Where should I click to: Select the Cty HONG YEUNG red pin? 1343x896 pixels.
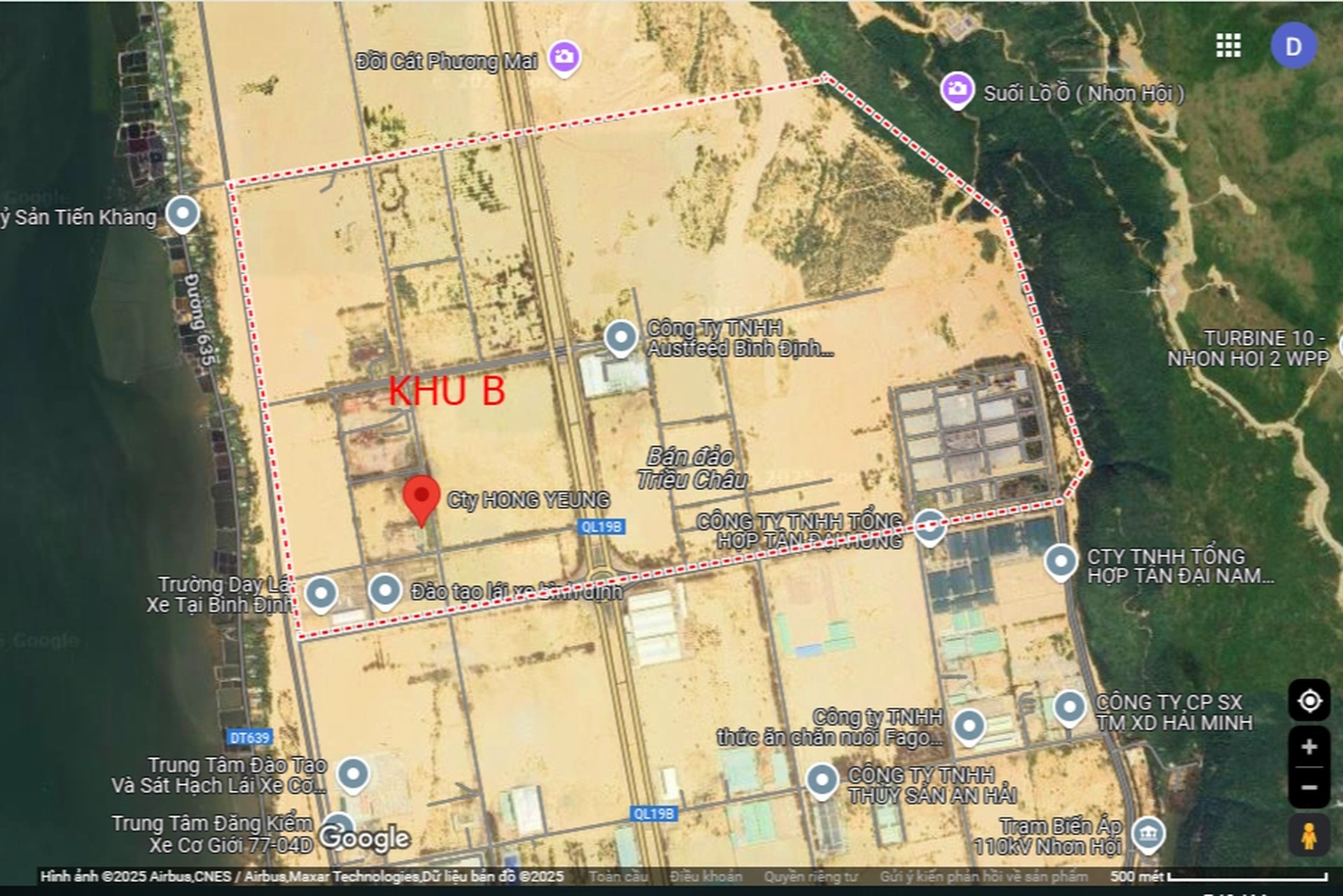pyautogui.click(x=421, y=497)
